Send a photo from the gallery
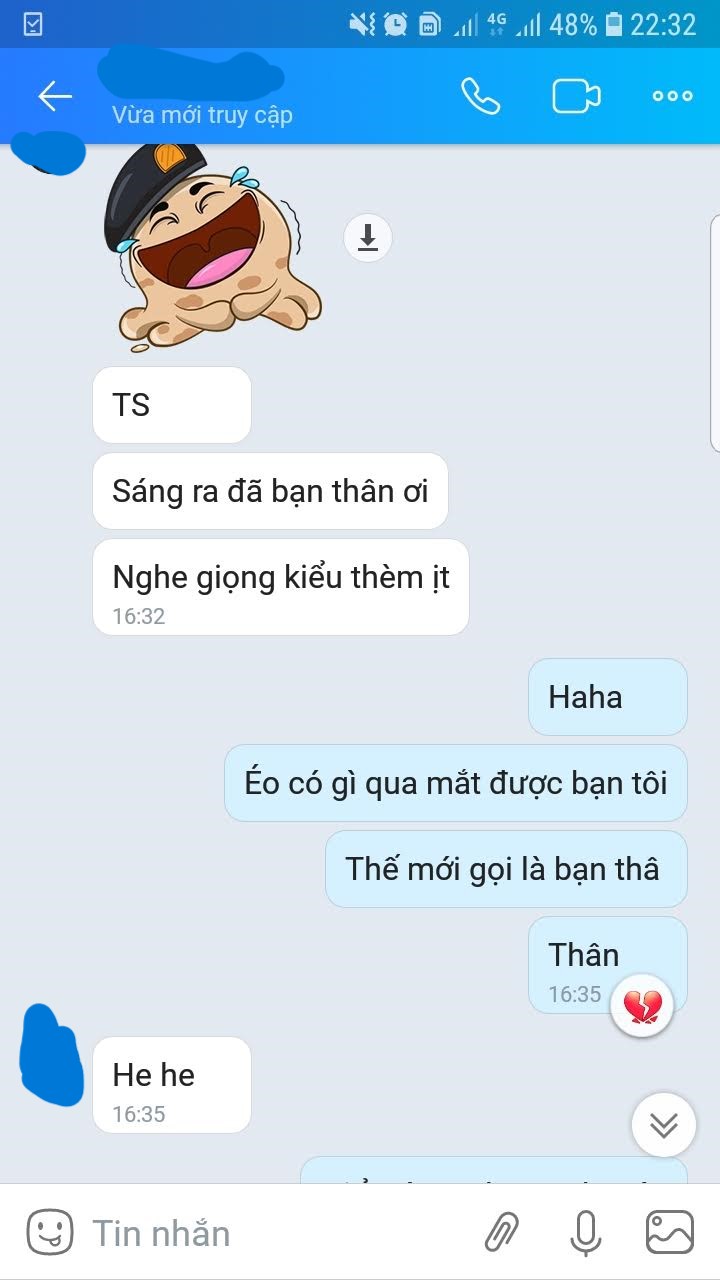 pyautogui.click(x=669, y=1232)
